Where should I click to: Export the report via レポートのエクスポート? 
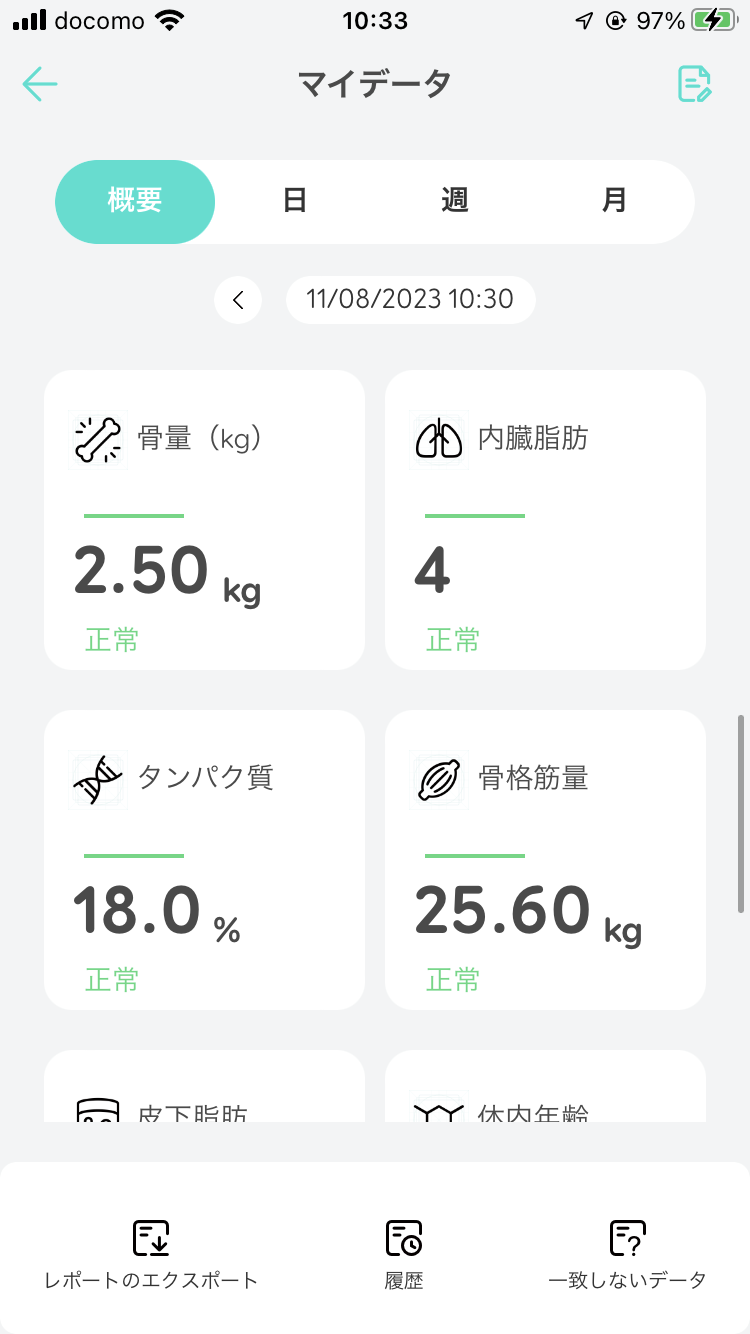click(151, 1254)
